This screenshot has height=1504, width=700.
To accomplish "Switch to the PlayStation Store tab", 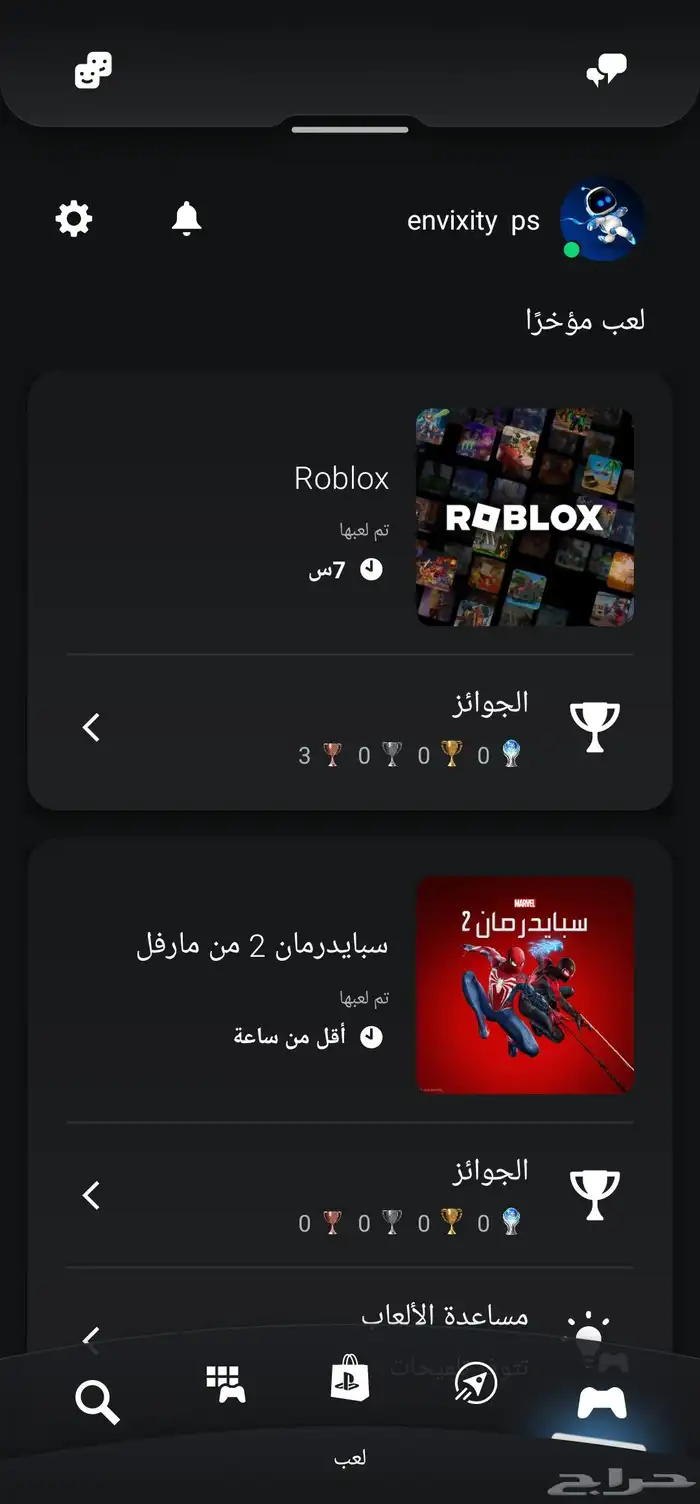I will point(350,1381).
